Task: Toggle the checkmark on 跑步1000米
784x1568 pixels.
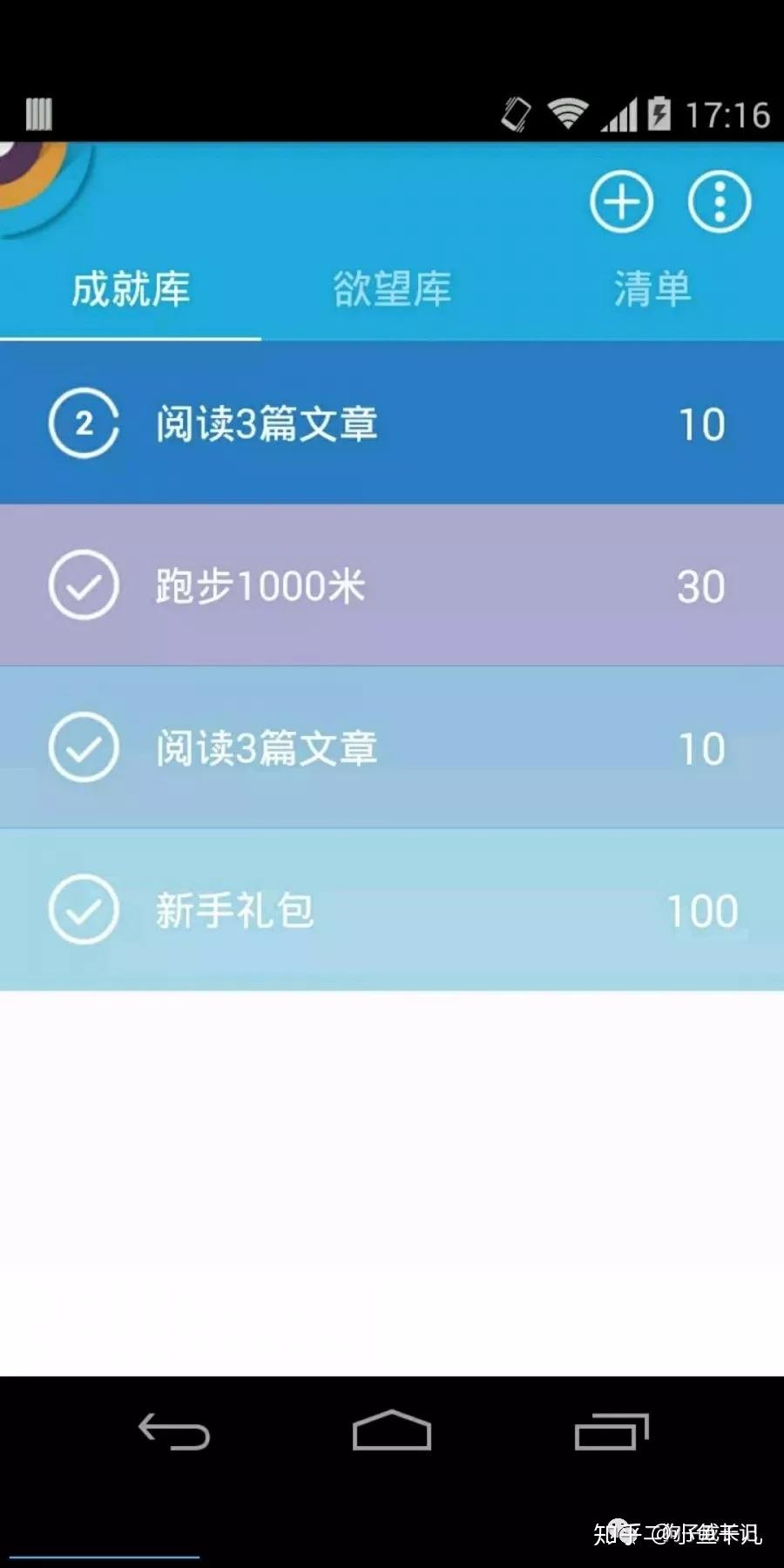Action: click(x=84, y=585)
